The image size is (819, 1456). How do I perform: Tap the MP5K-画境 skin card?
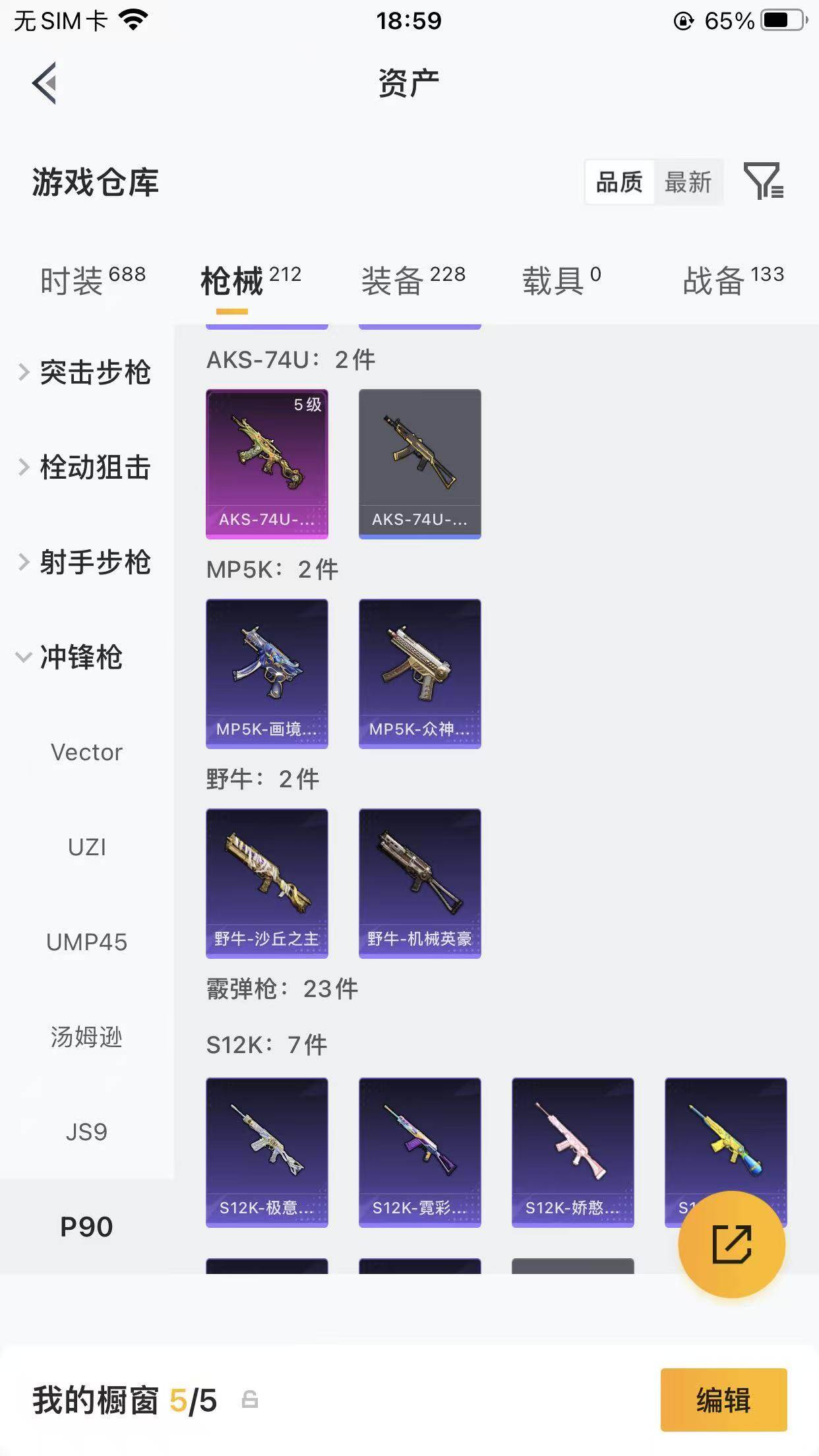[x=266, y=673]
